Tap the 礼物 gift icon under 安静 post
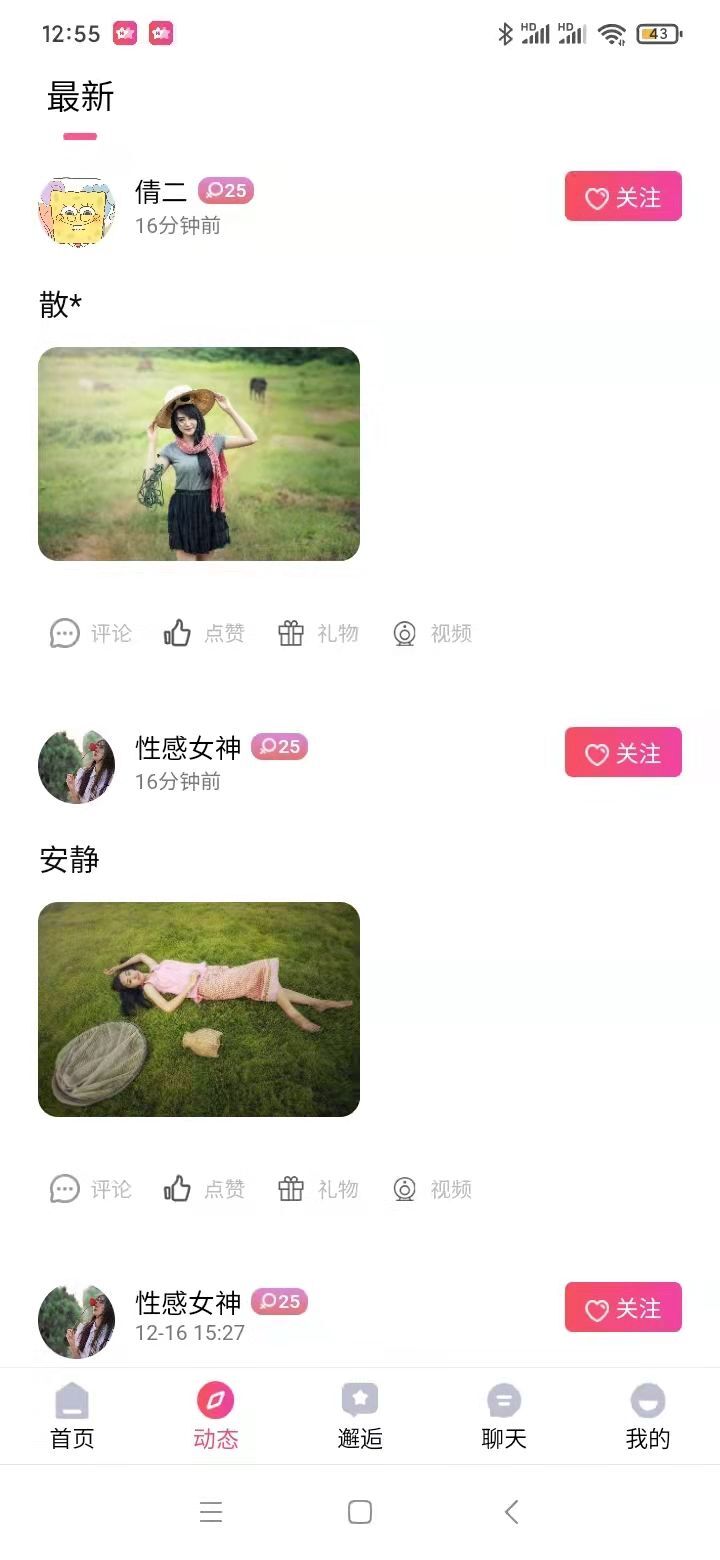This screenshot has width=720, height=1560. (291, 1188)
